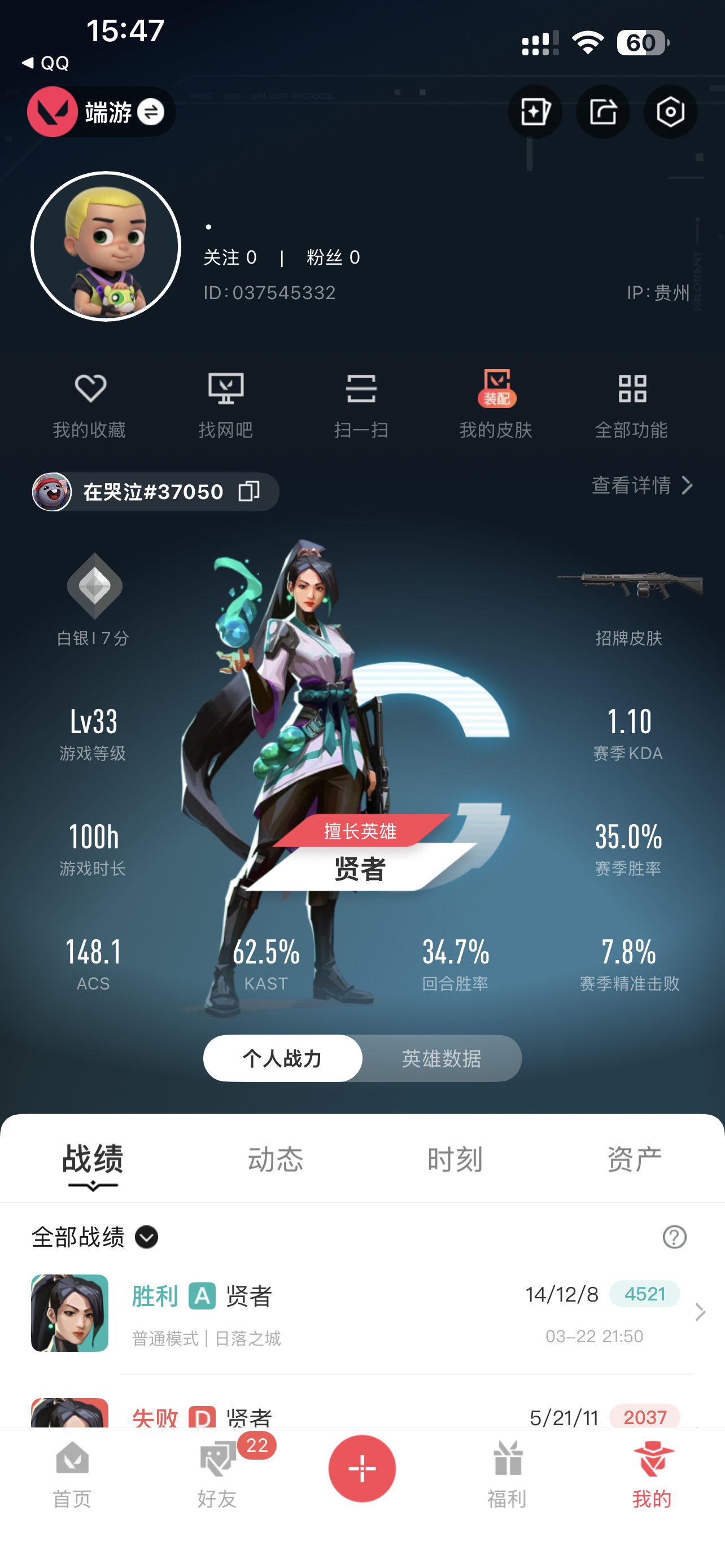Share profile using the share icon
Viewport: 725px width, 1568px height.
602,112
